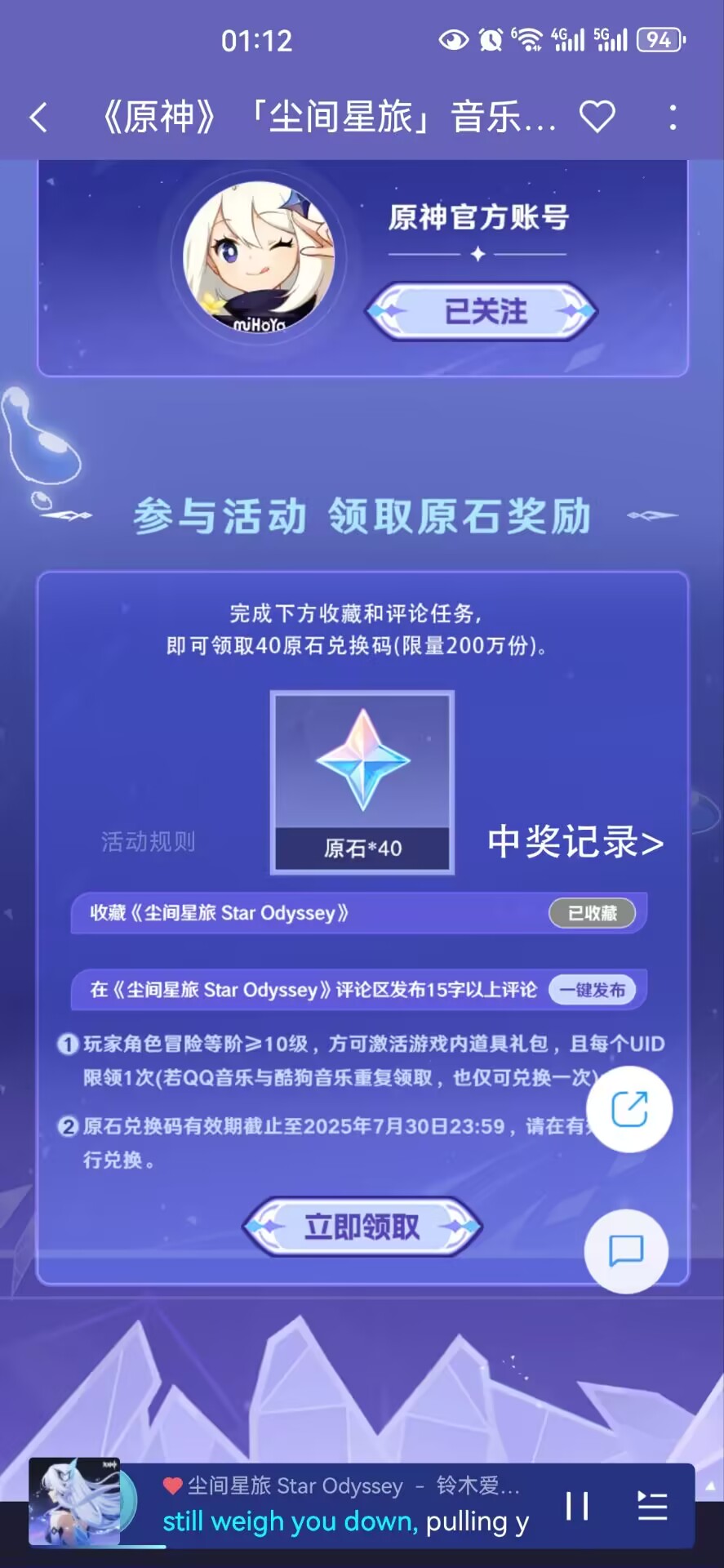Go back using the top-left arrow
The width and height of the screenshot is (724, 1568).
coord(39,118)
